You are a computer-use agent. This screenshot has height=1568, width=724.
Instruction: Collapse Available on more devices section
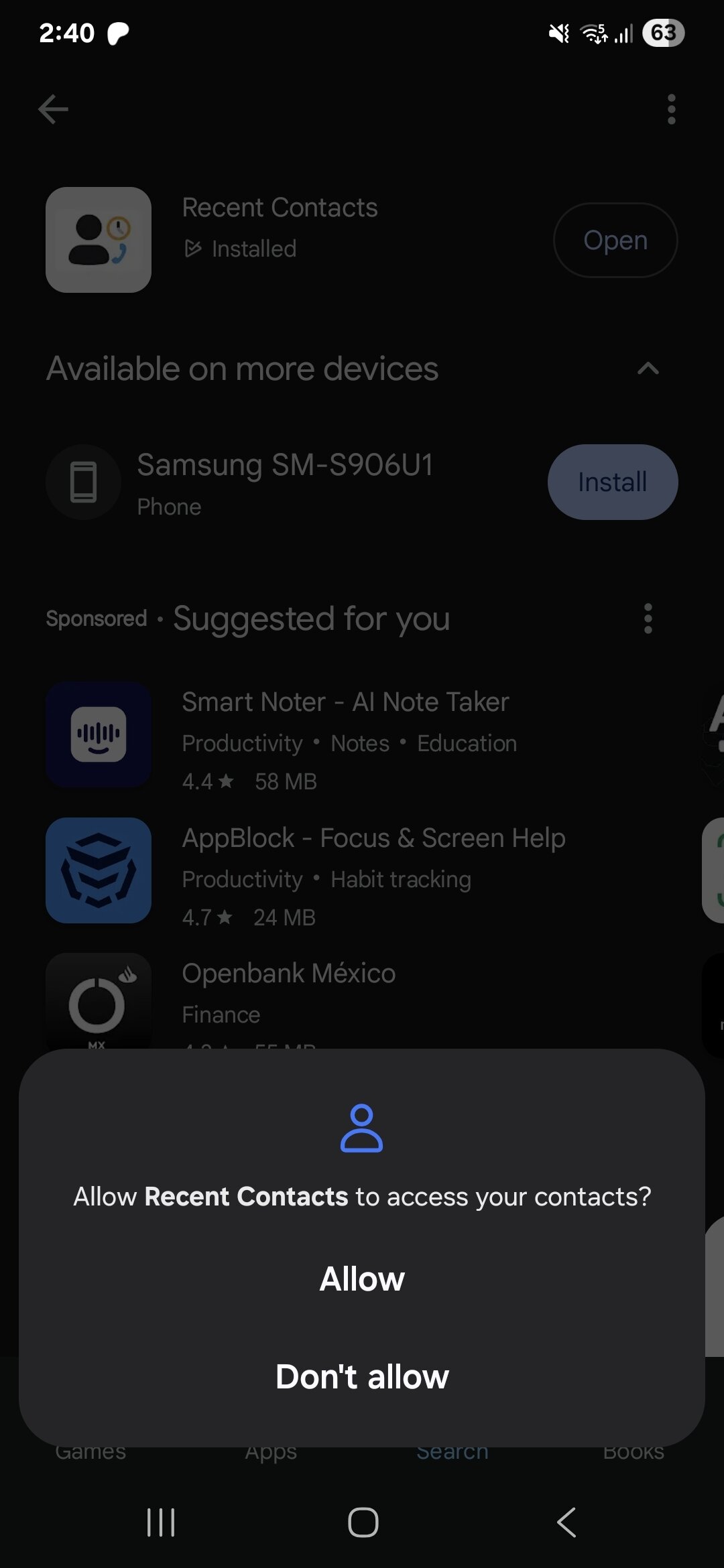(648, 369)
